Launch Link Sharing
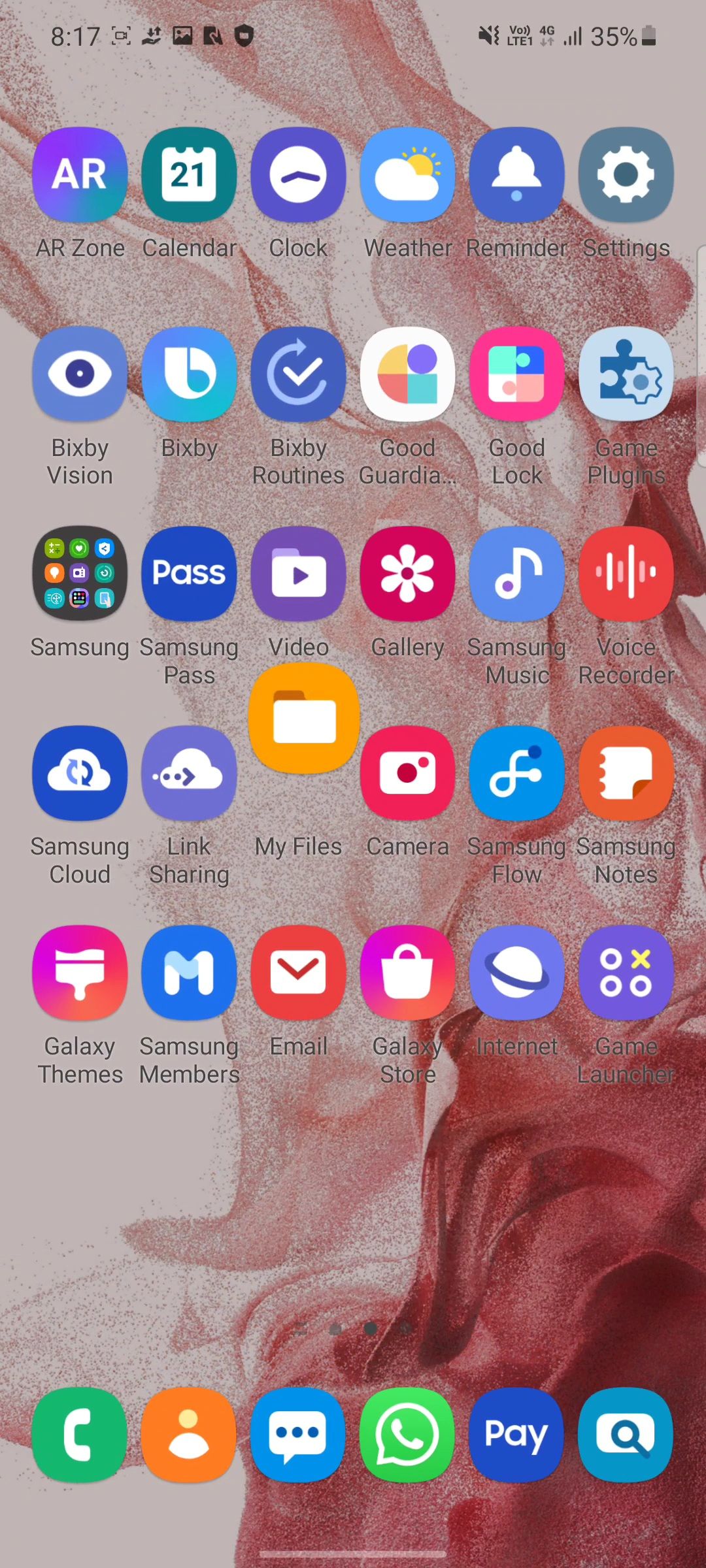This screenshot has height=1568, width=706. (x=189, y=773)
